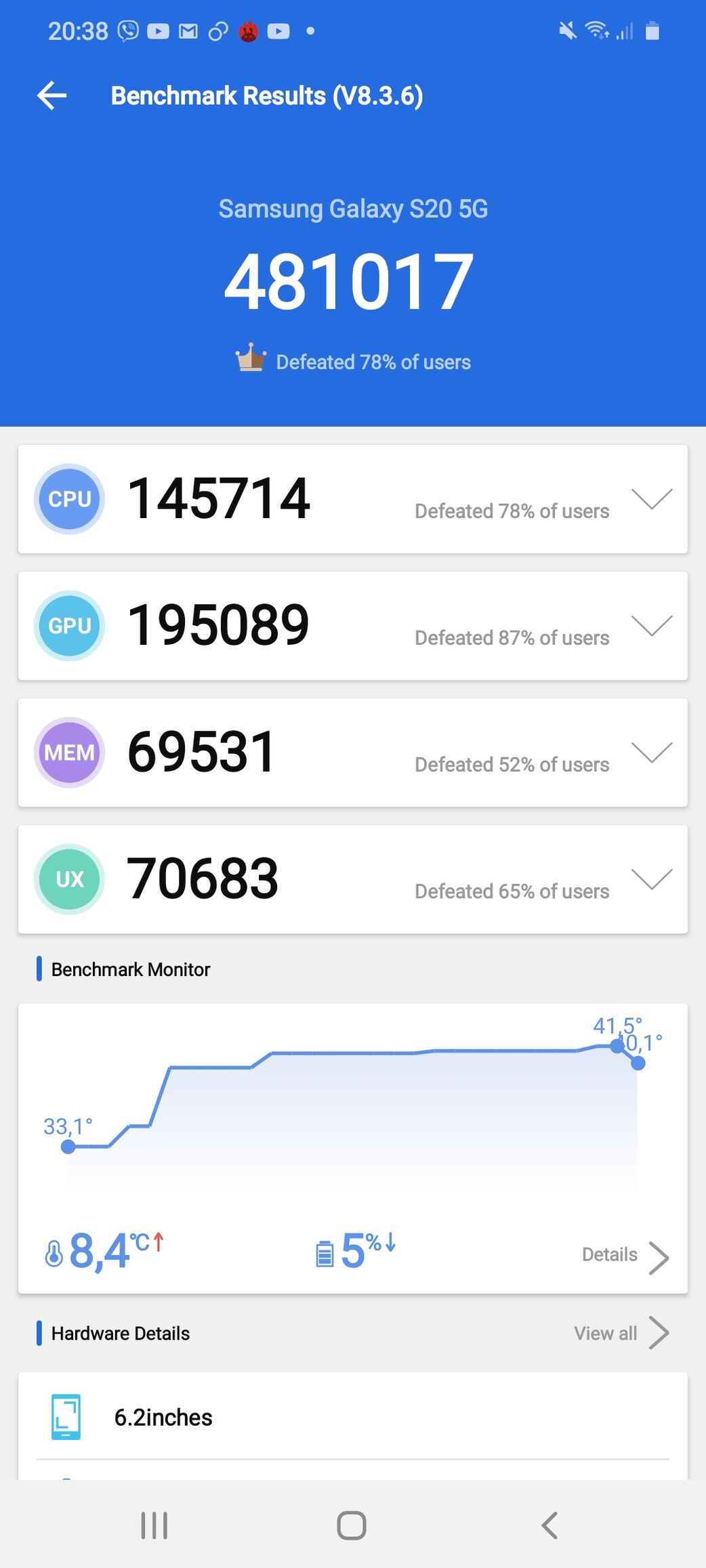Expand the GPU score breakdown
The width and height of the screenshot is (706, 1568).
point(652,625)
